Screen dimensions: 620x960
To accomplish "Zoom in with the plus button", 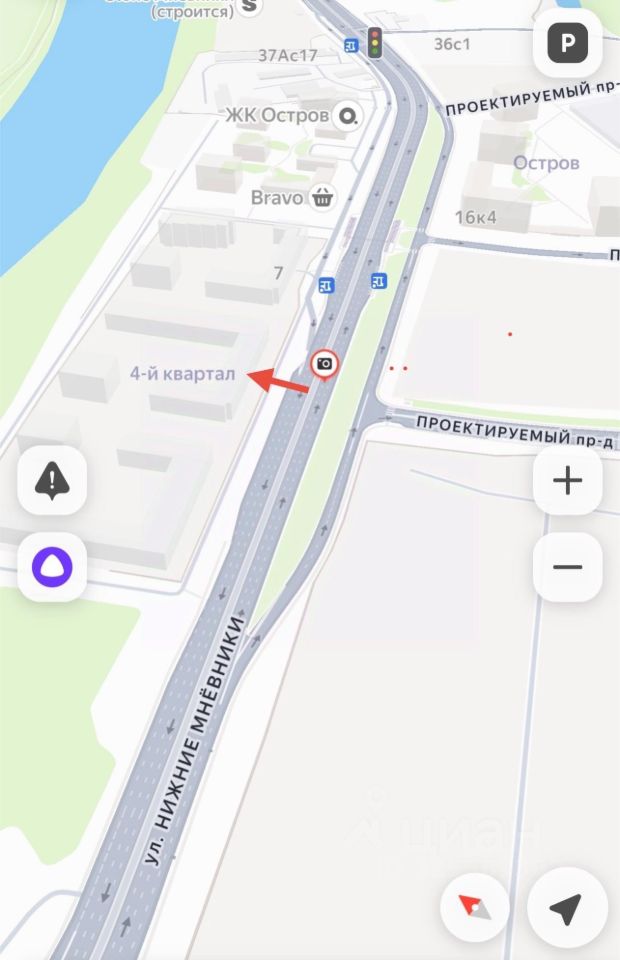I will (568, 481).
